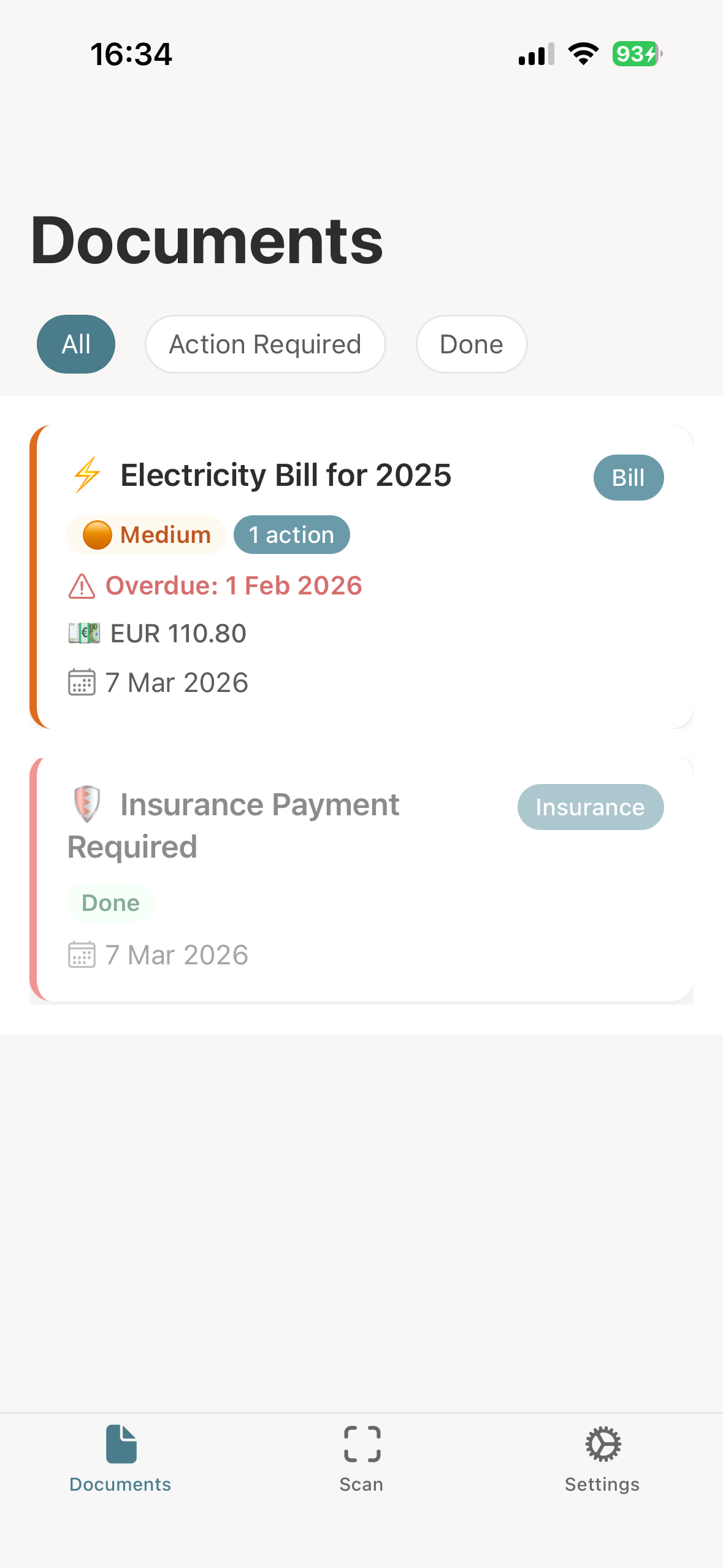The image size is (723, 1568).
Task: Tap the Bill category tag
Action: [629, 477]
